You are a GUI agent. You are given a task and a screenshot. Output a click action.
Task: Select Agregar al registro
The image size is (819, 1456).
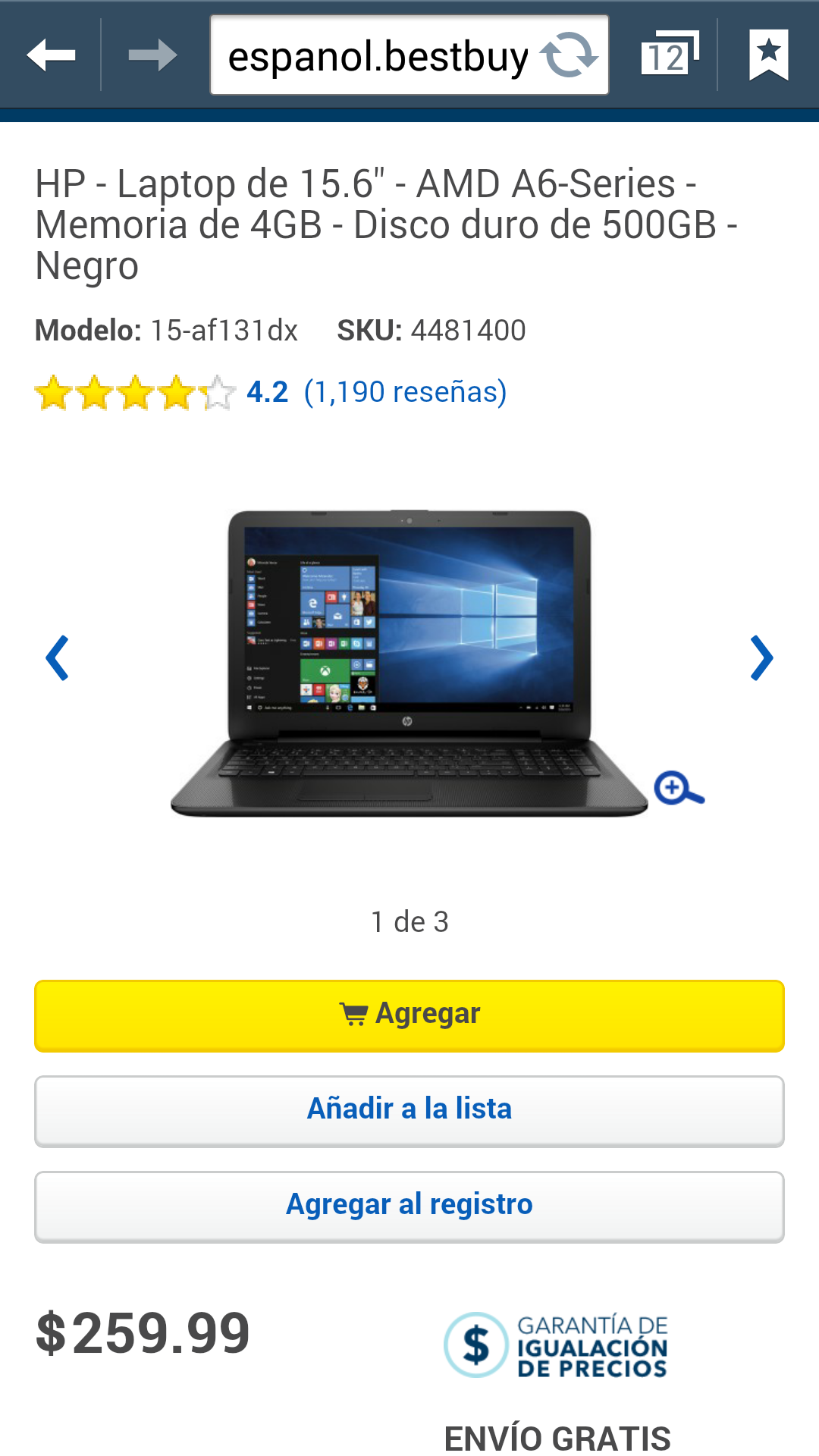(409, 1207)
